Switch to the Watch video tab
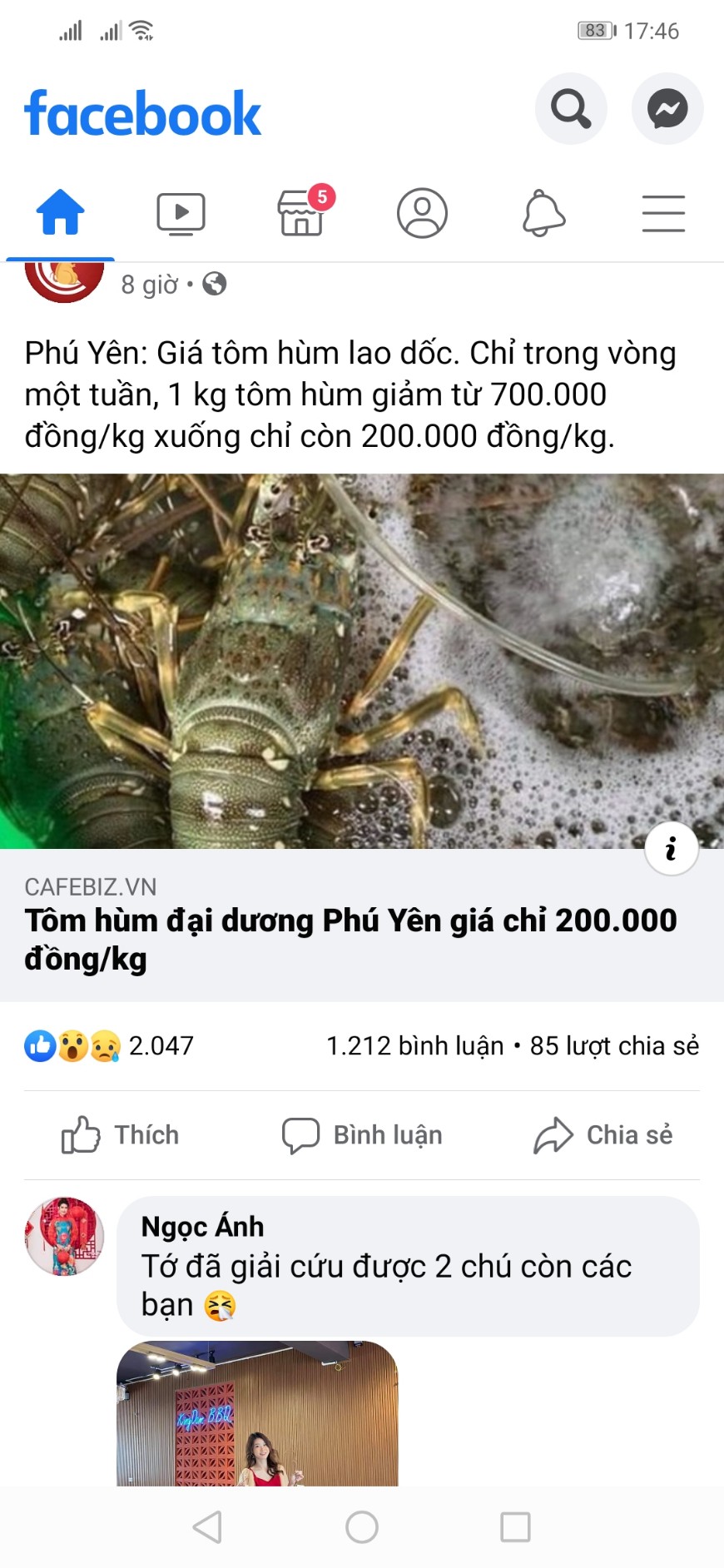The width and height of the screenshot is (724, 1568). point(181,213)
